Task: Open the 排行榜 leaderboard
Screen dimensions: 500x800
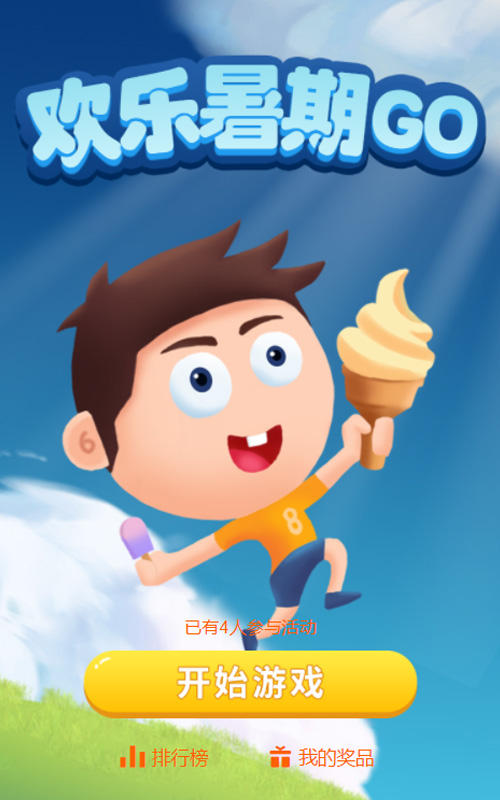Action: click(164, 757)
